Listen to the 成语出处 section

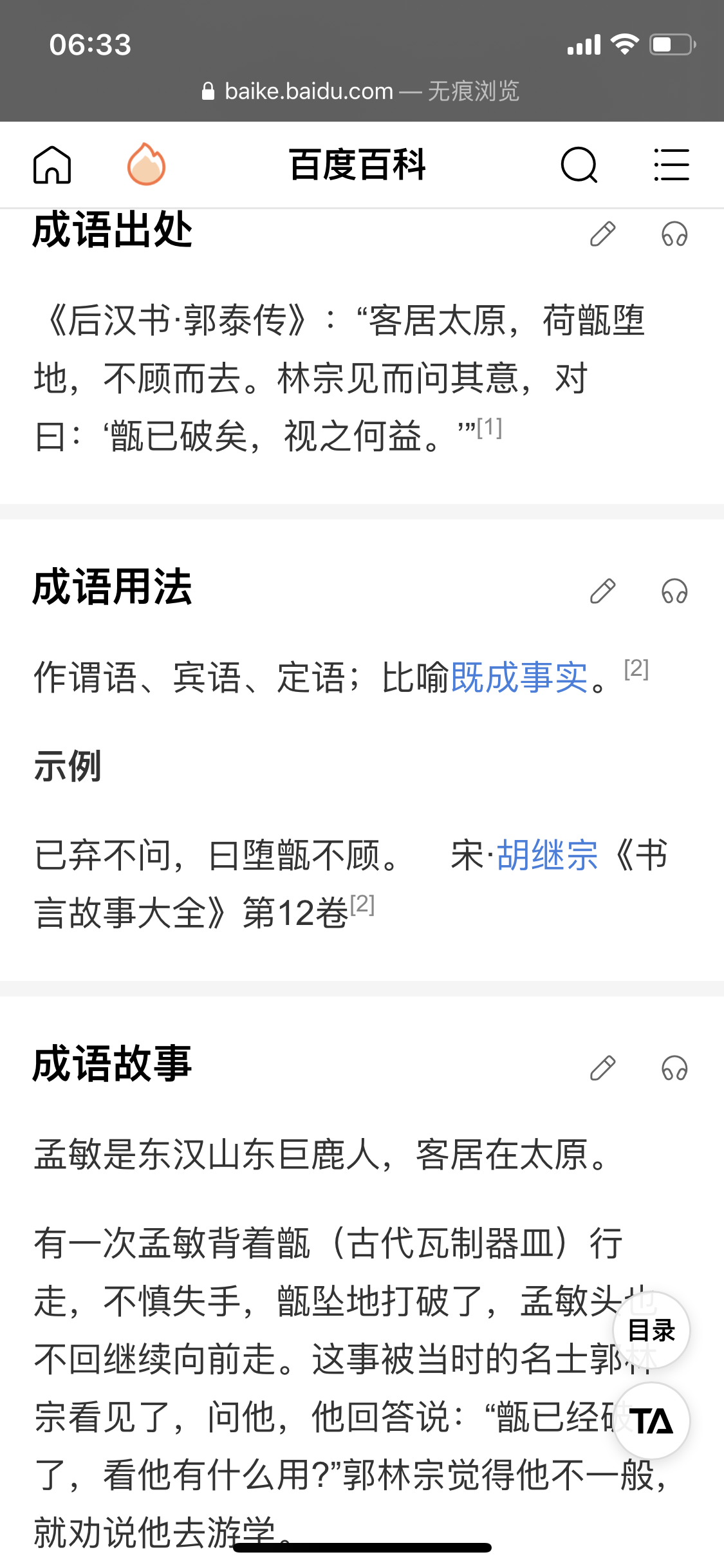[x=674, y=234]
